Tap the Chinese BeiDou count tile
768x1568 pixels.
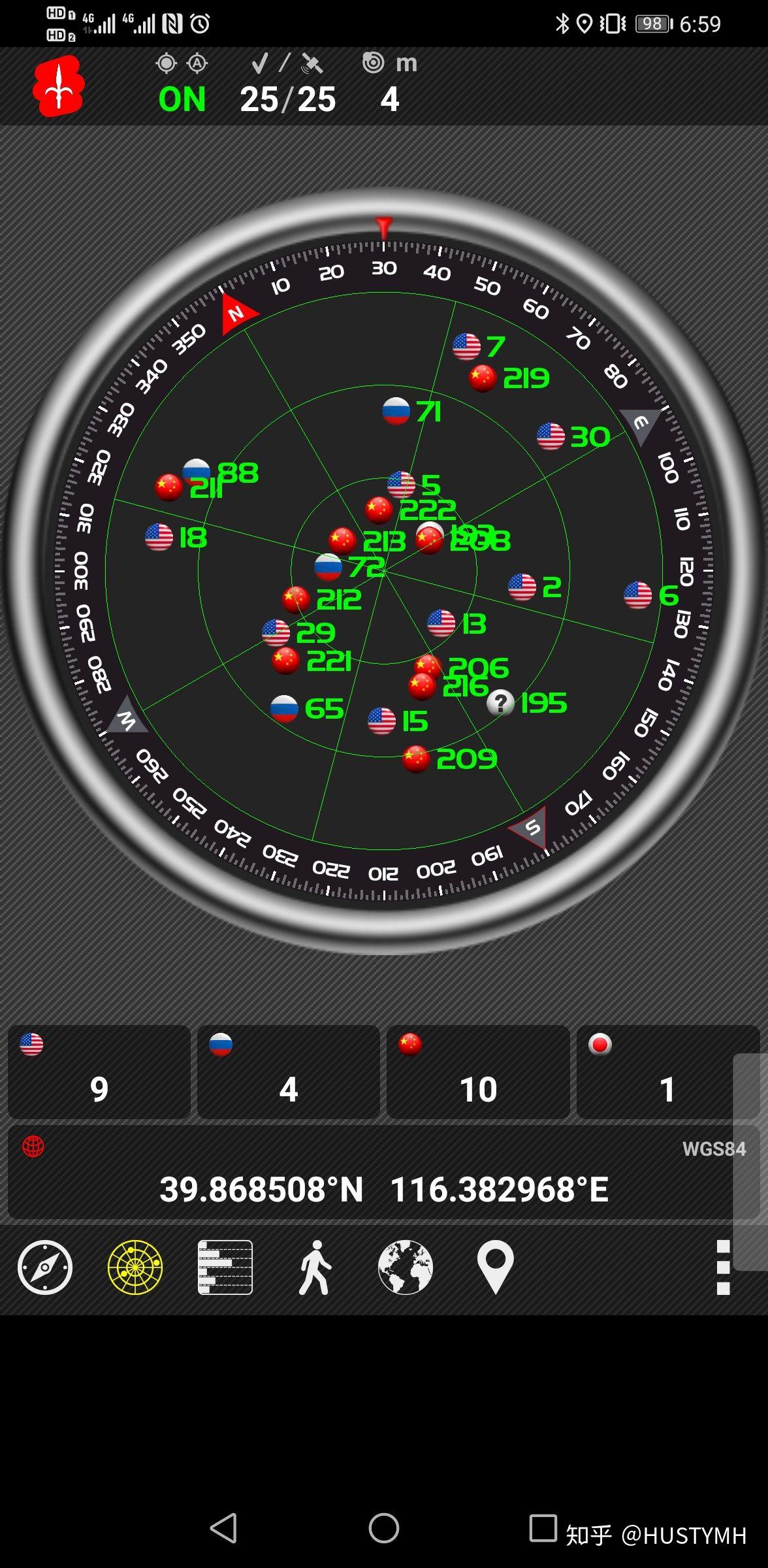[x=478, y=1072]
